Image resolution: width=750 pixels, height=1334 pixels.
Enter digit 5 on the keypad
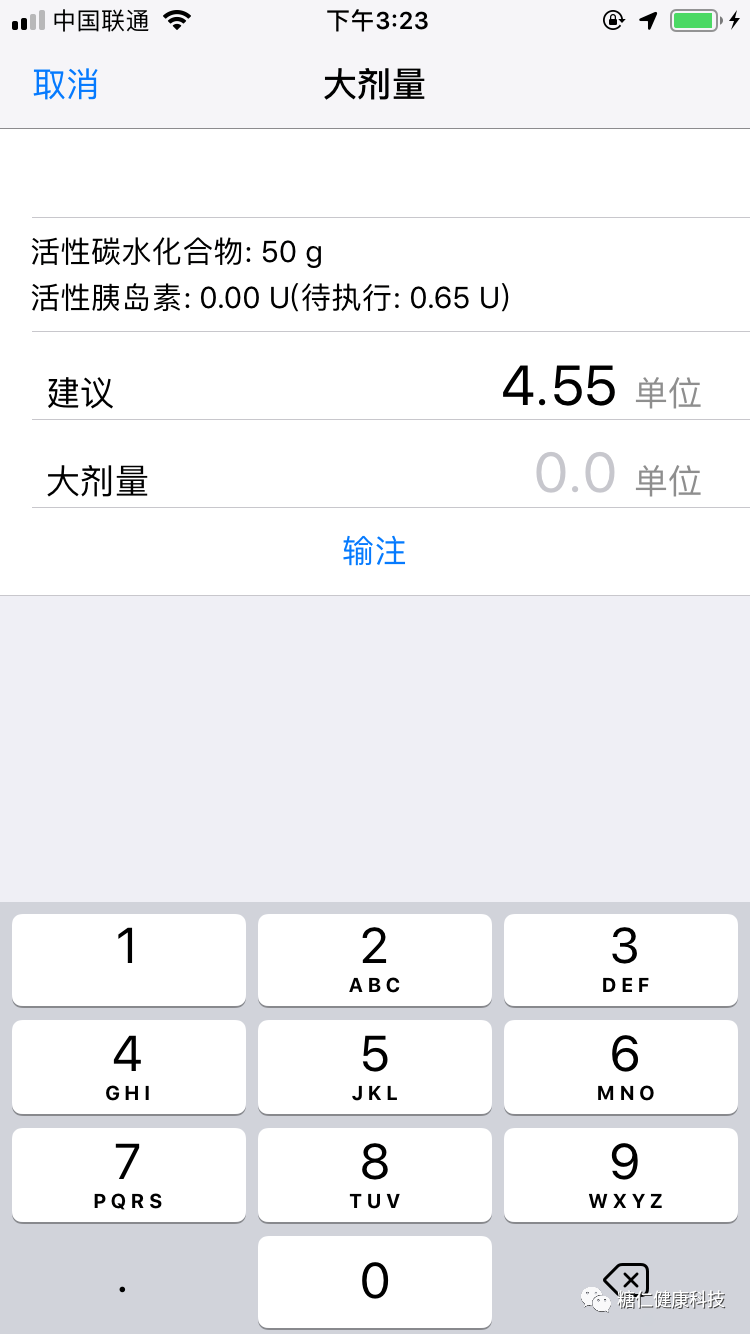point(375,1067)
